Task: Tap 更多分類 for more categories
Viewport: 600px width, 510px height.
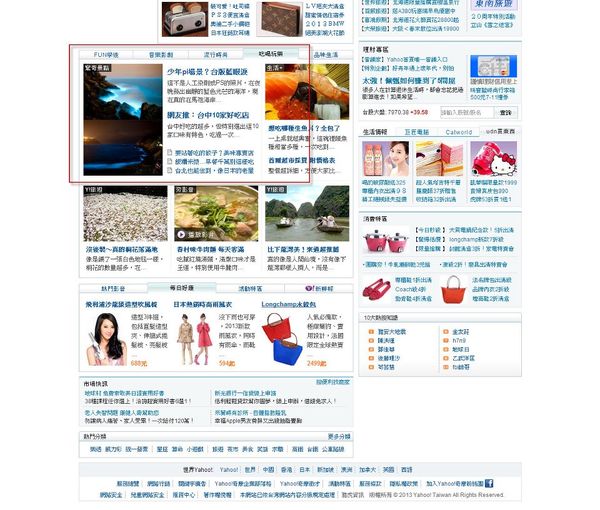Action: tap(339, 436)
